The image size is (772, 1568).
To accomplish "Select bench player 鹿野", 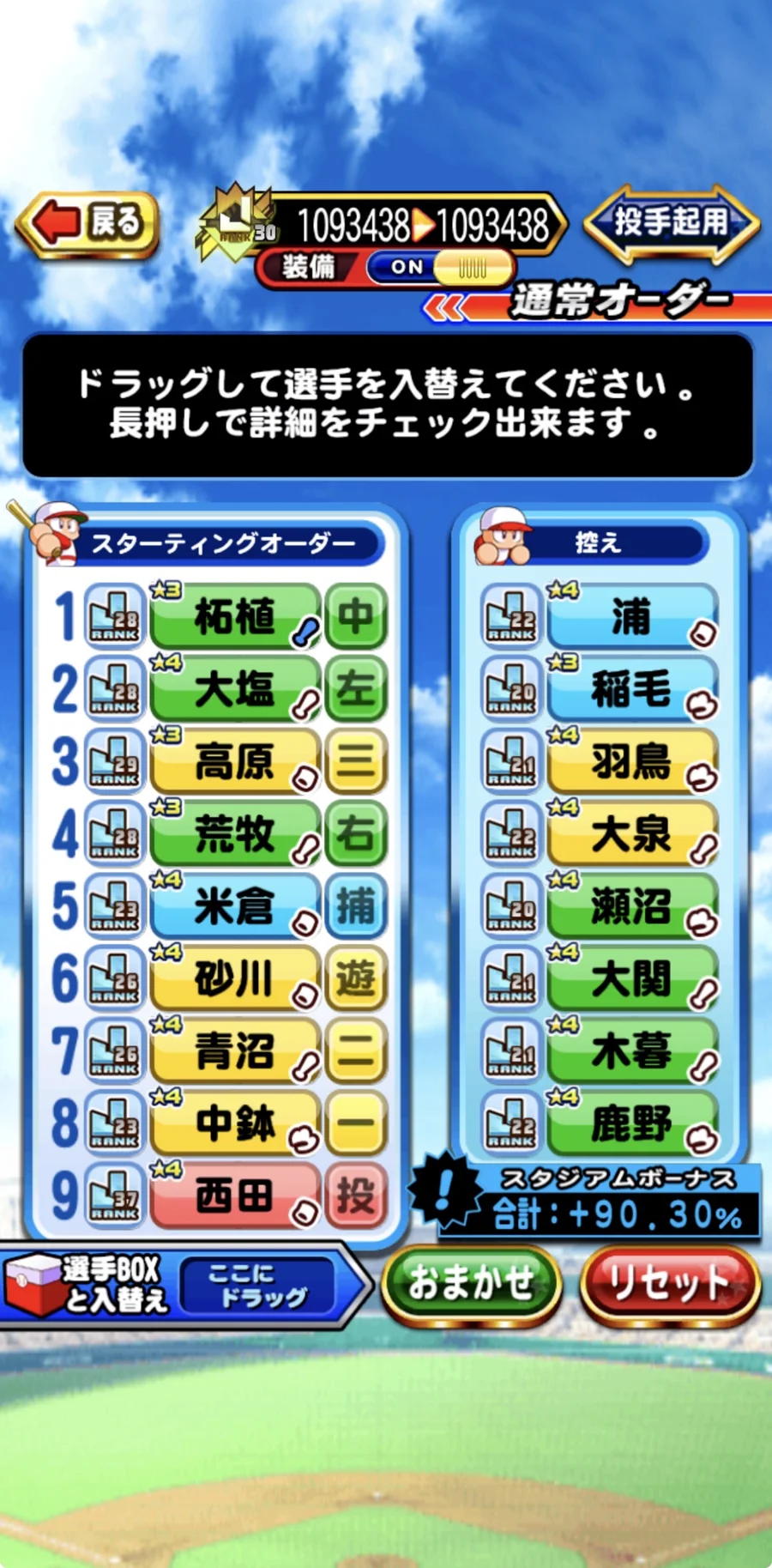I will tap(631, 1123).
